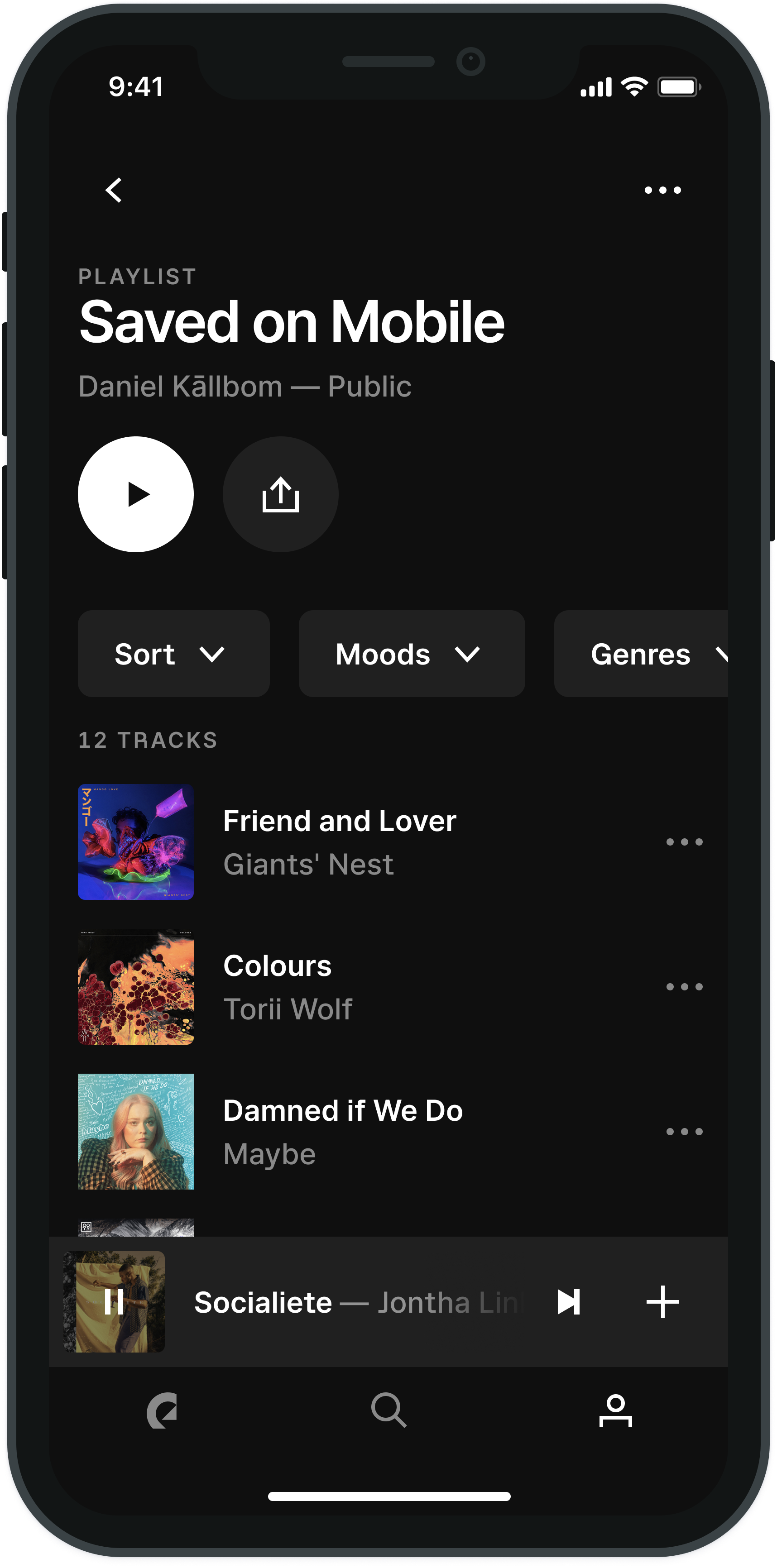Switch to the search tab
The width and height of the screenshot is (777, 1568).
click(x=388, y=1410)
